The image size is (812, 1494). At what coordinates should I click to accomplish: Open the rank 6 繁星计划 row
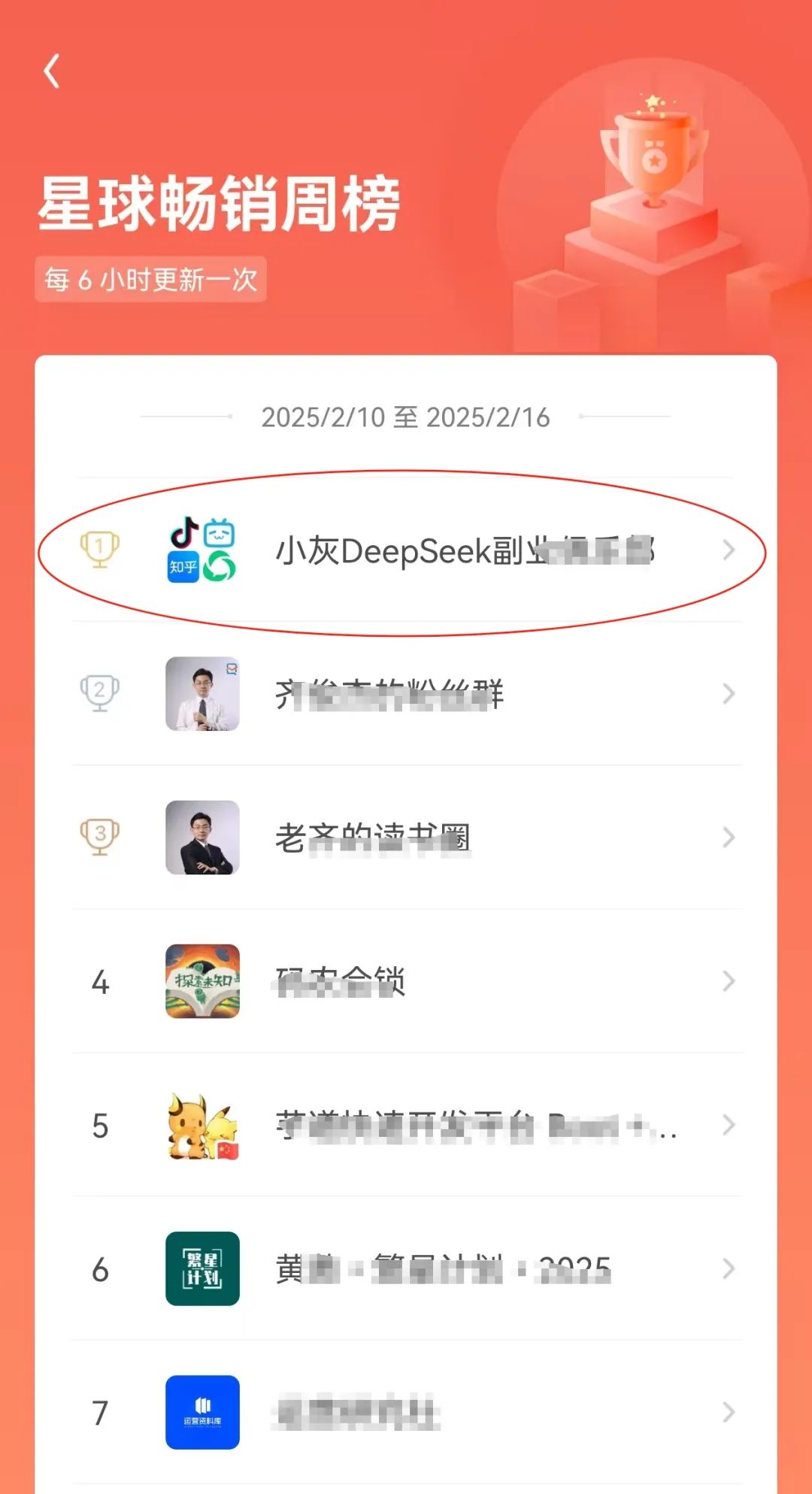pos(406,1269)
